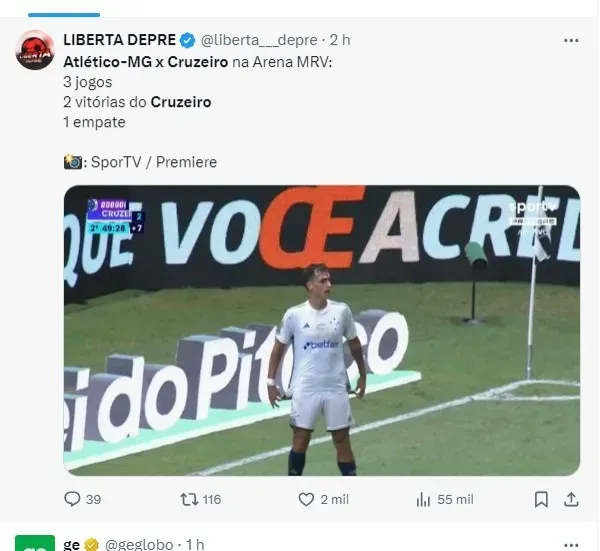
Task: Share the LIBERTA DEPRE post
Action: [572, 499]
